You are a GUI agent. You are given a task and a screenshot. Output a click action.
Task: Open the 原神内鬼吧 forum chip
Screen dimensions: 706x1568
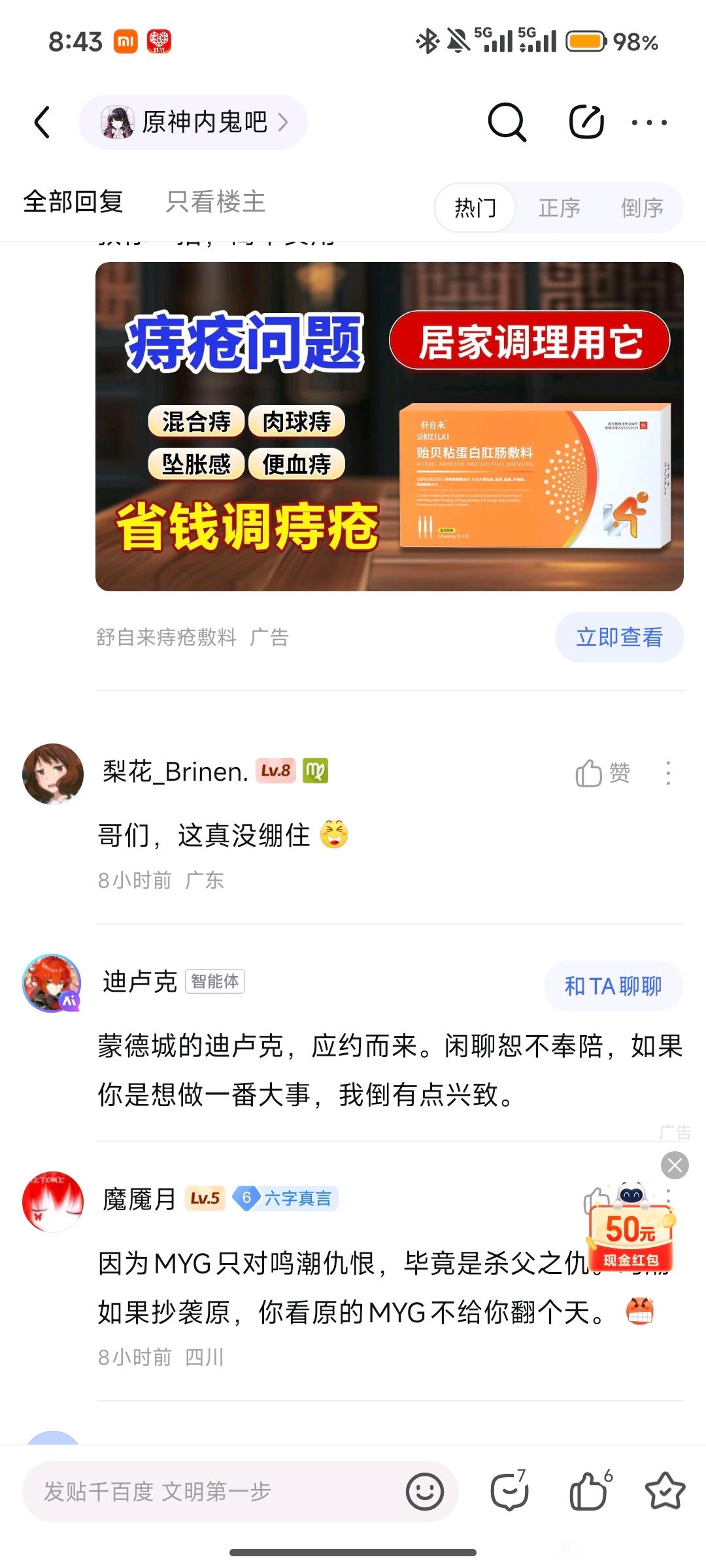(193, 122)
